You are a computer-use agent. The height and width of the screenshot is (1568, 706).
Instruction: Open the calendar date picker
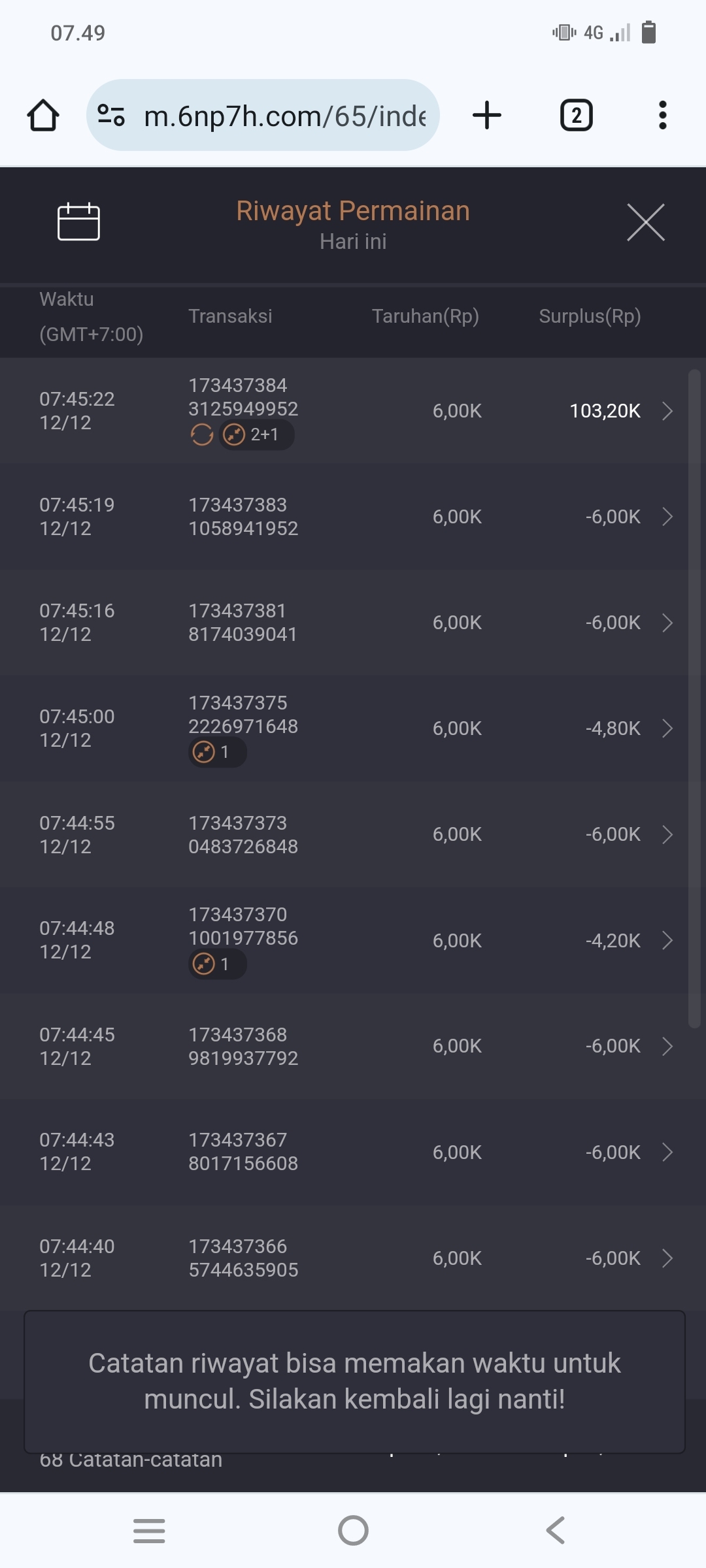[78, 222]
